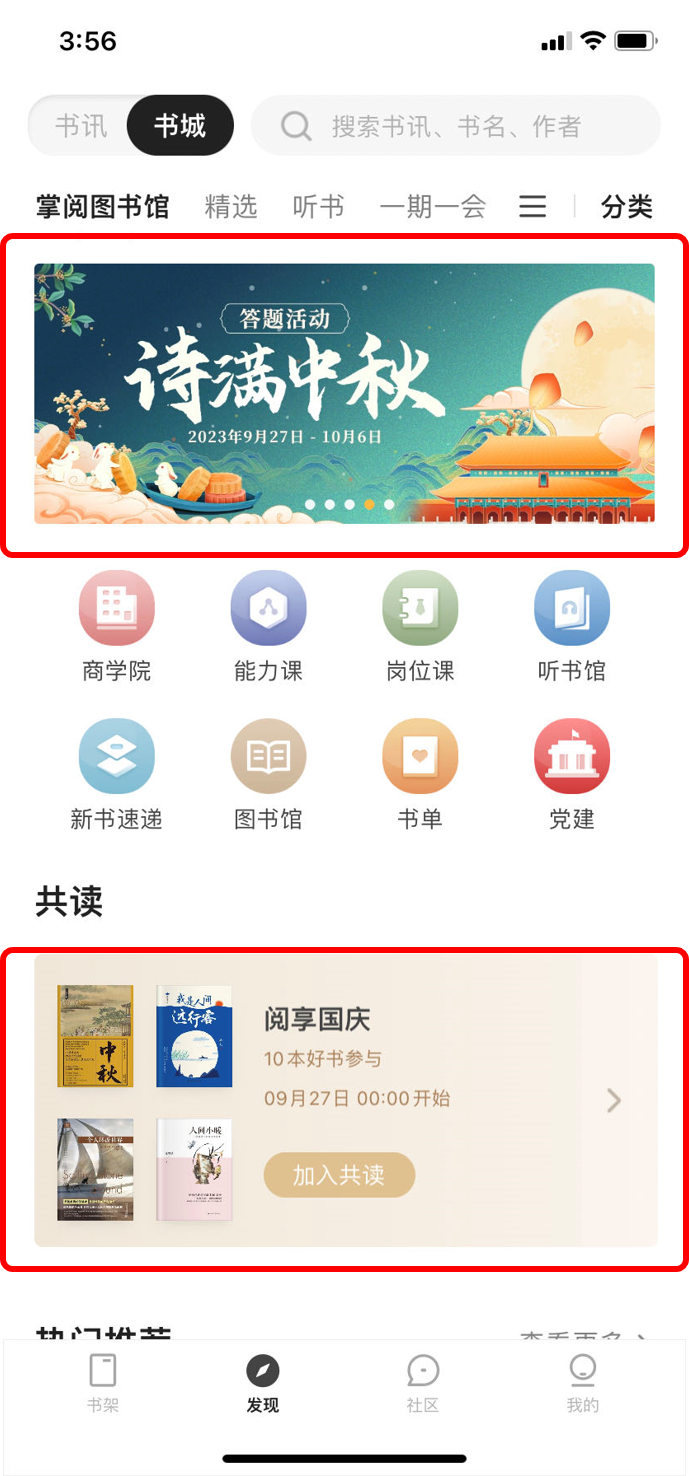Switch to the 书讯 segment
This screenshot has height=1476, width=689.
[81, 126]
